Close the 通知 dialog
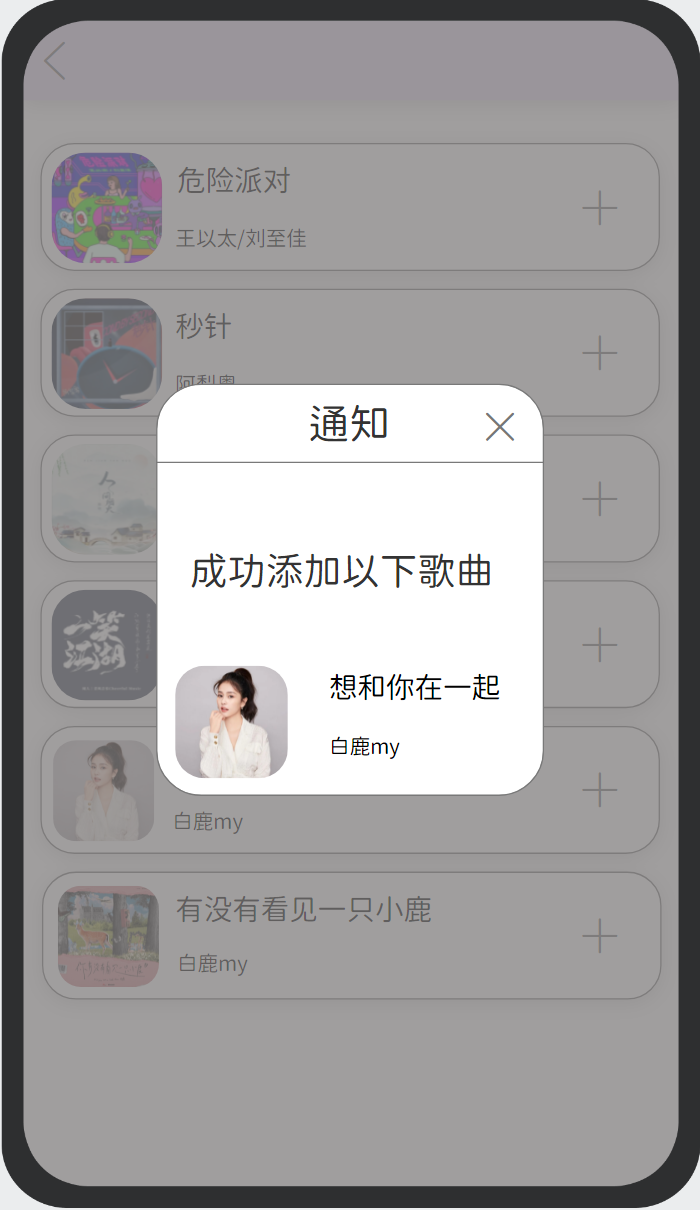 499,427
